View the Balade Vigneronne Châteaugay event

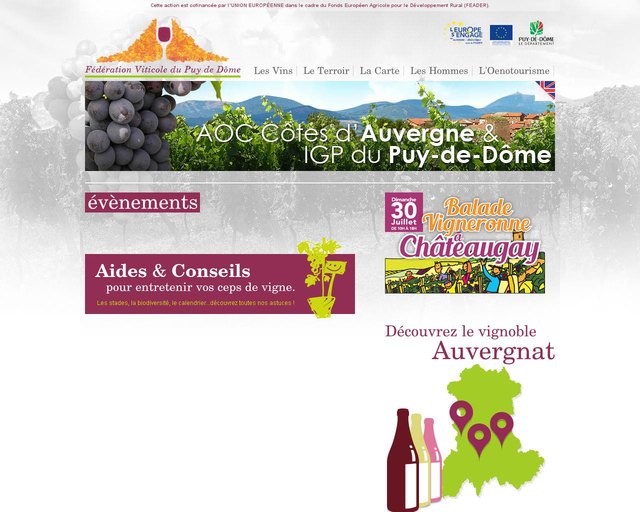click(x=465, y=243)
